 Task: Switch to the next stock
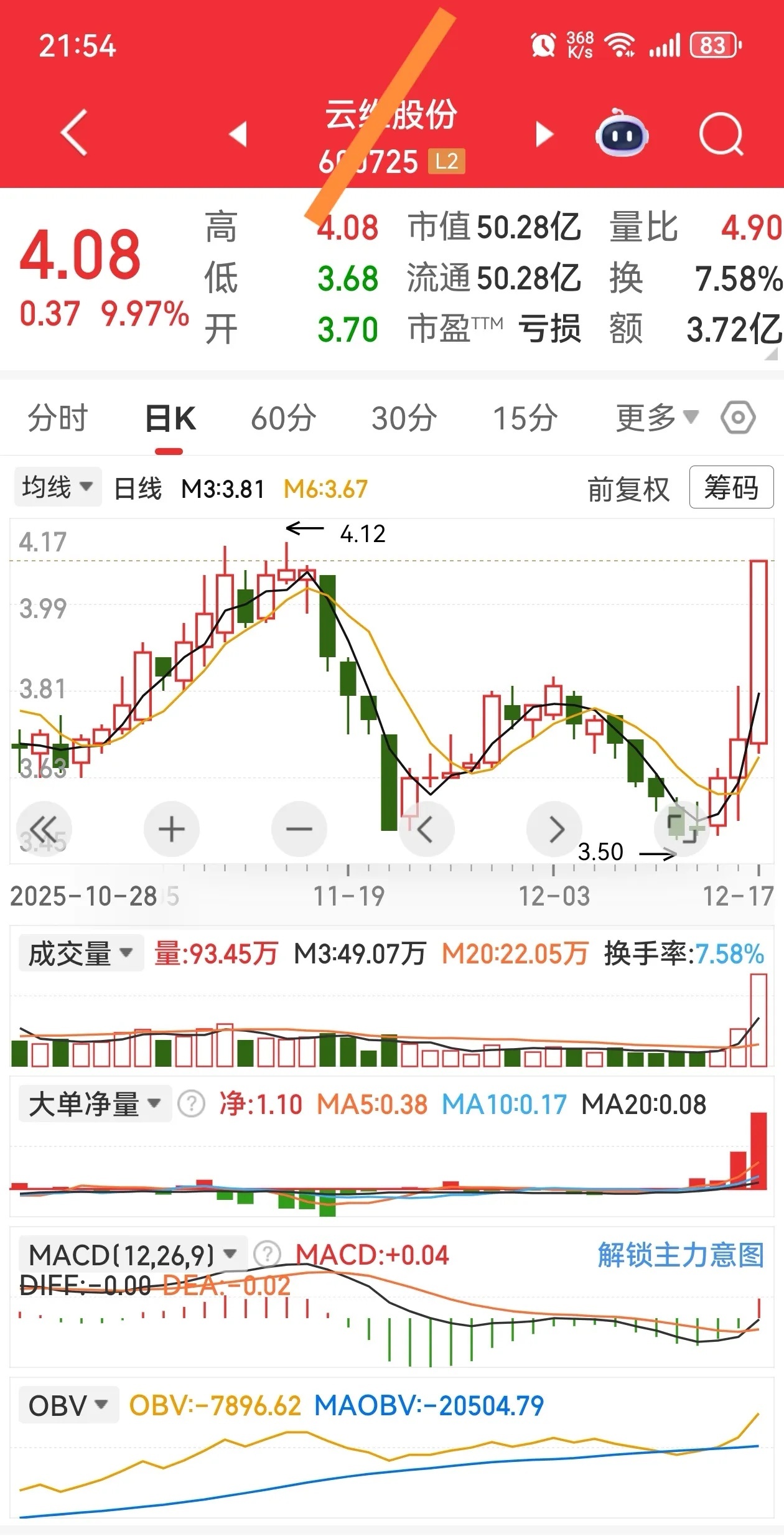[544, 134]
